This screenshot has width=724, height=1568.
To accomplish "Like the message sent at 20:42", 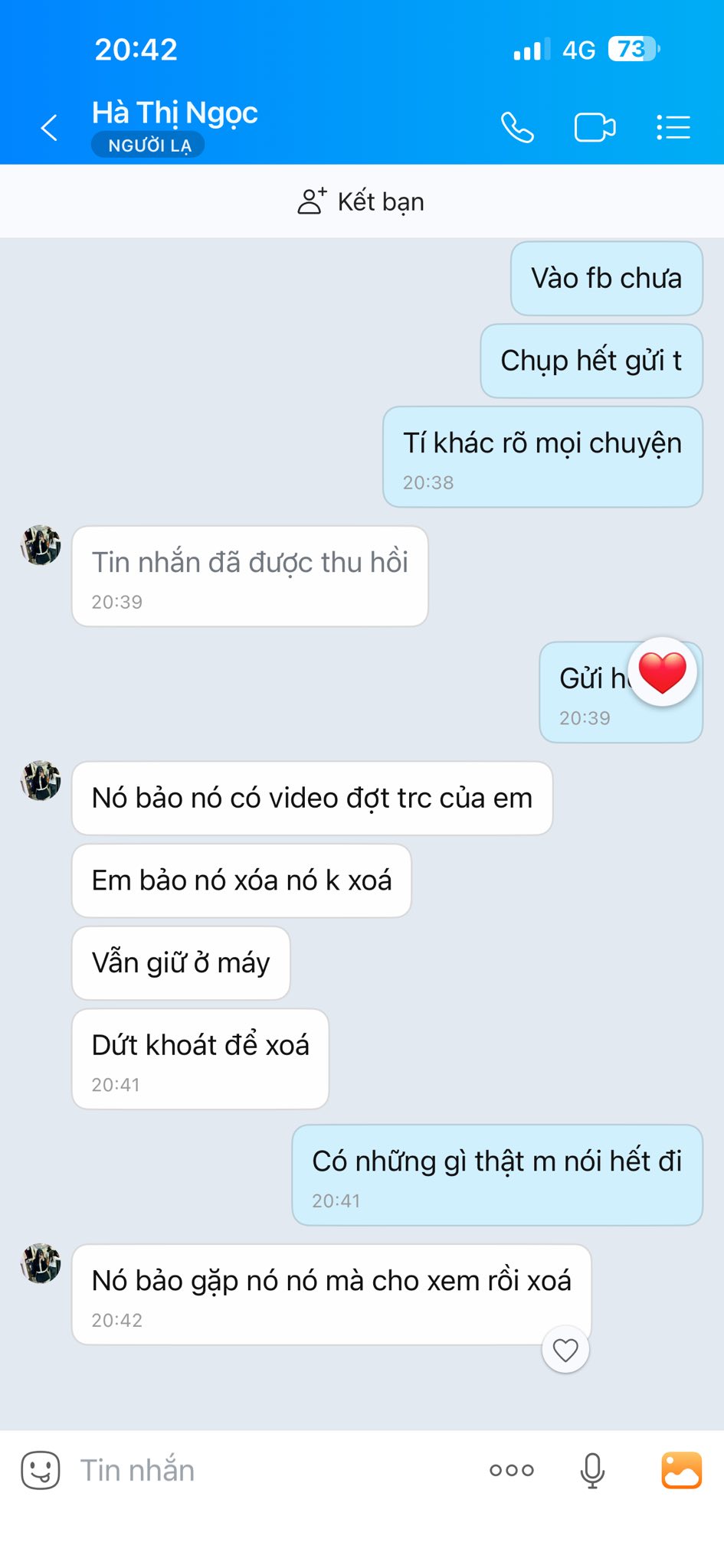I will click(565, 1349).
